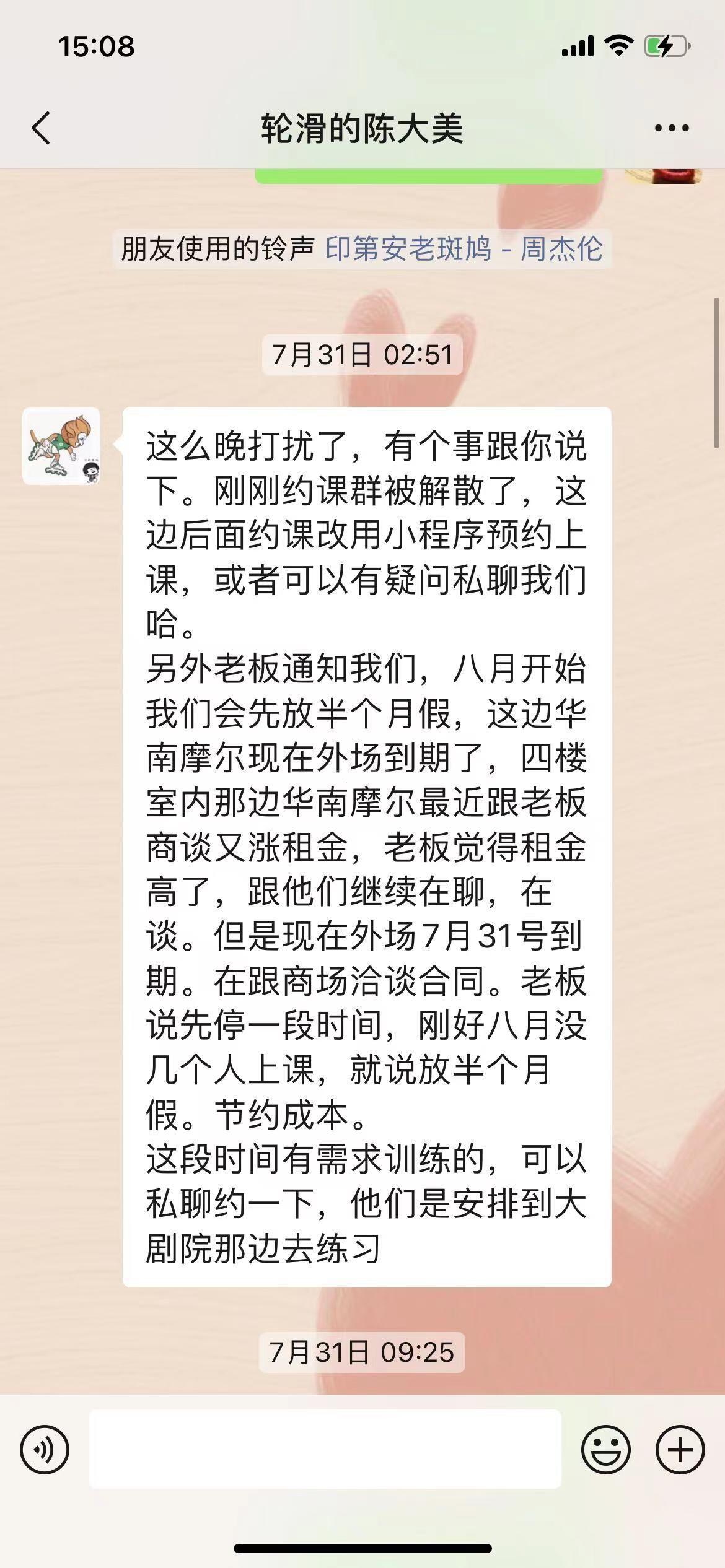Open the plus attachments menu
Viewport: 725px width, 1568px height.
click(680, 1450)
